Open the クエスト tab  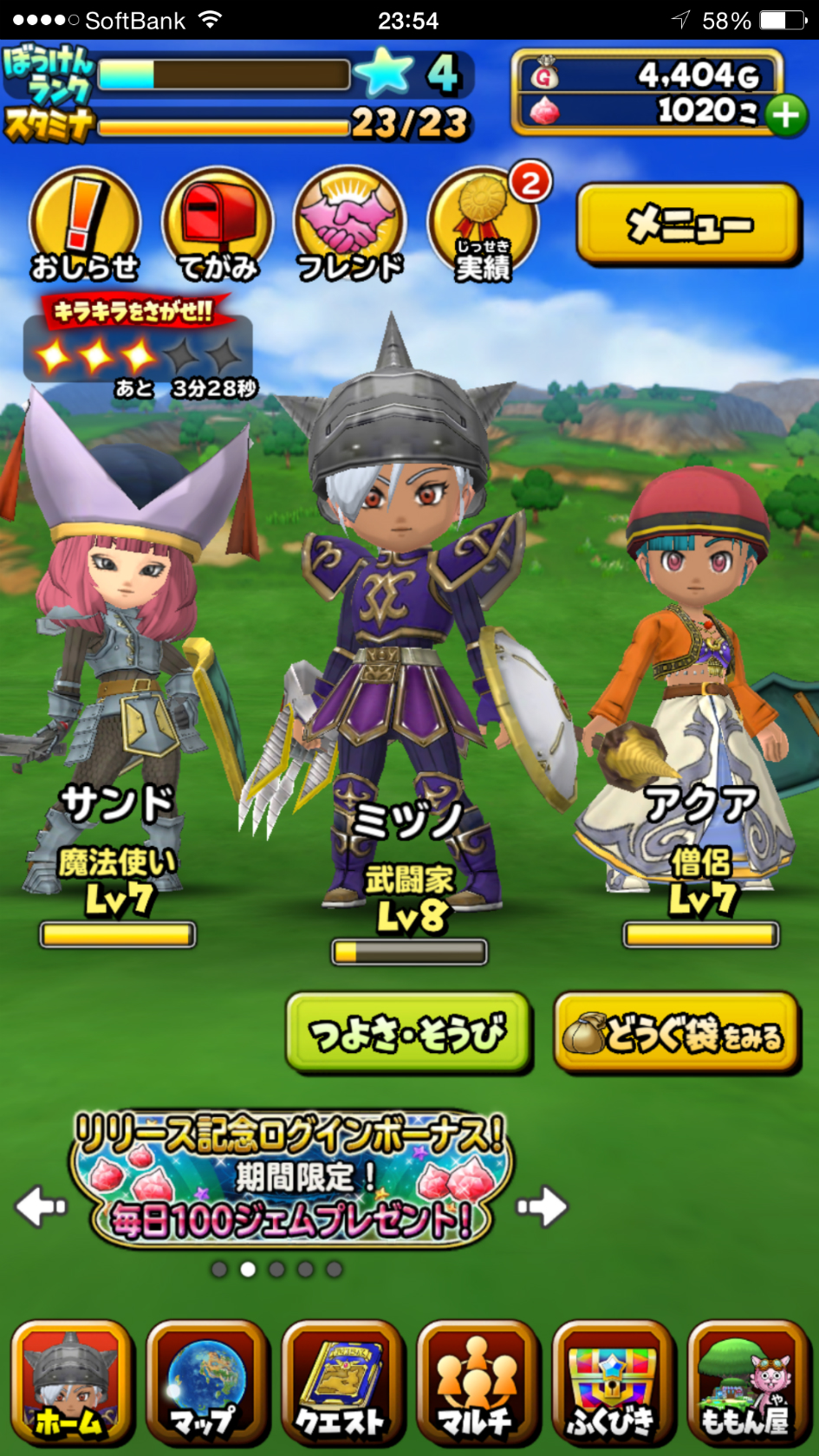[341, 1385]
